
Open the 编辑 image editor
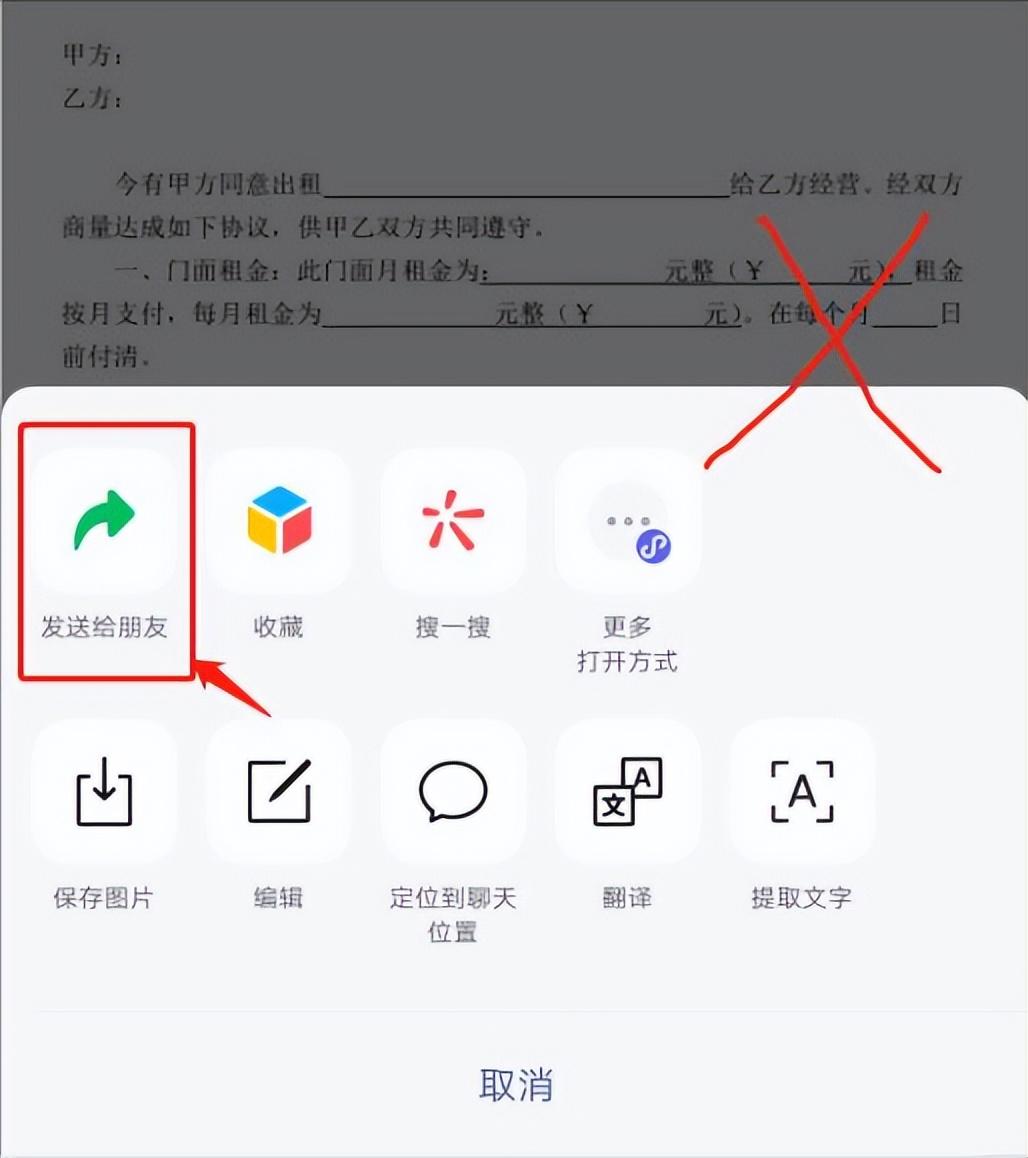point(278,792)
